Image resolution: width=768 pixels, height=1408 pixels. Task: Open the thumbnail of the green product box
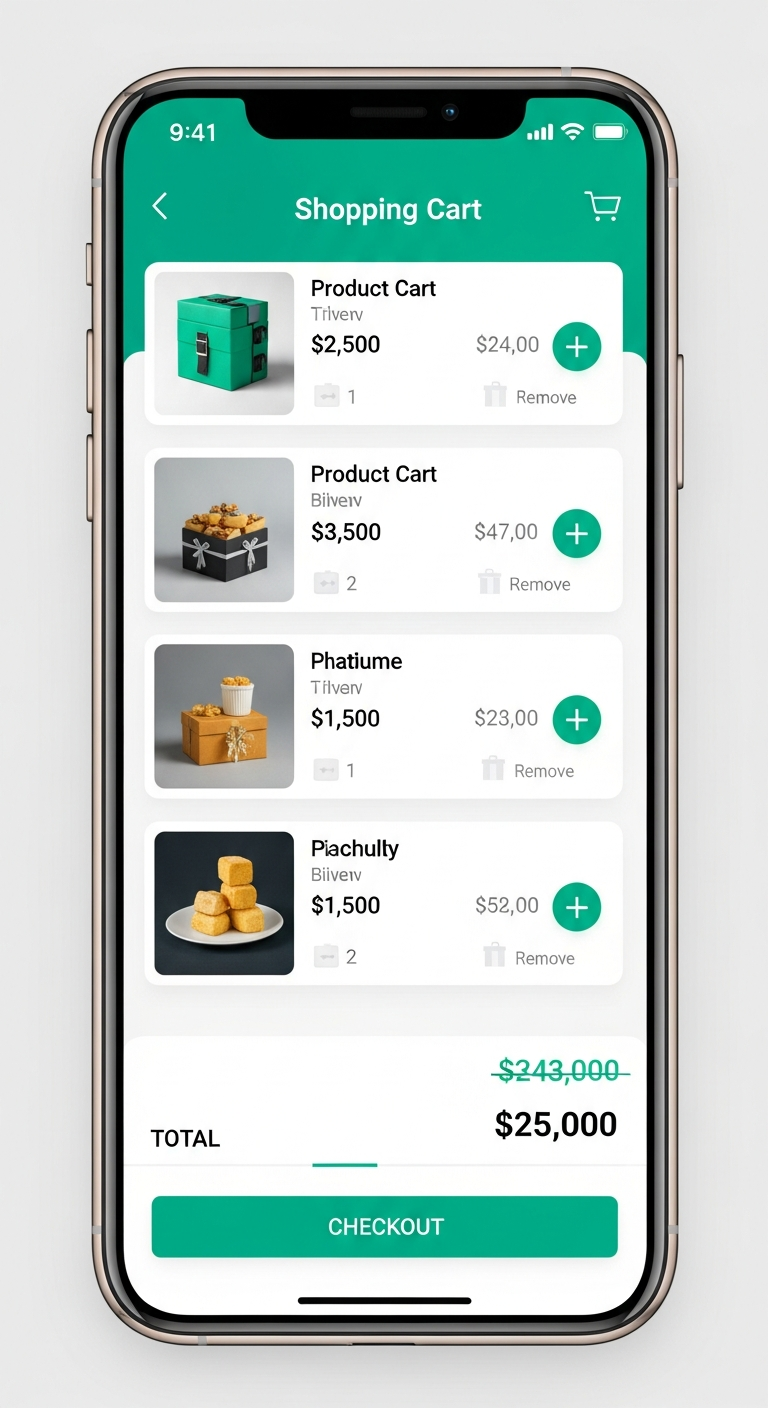point(224,343)
